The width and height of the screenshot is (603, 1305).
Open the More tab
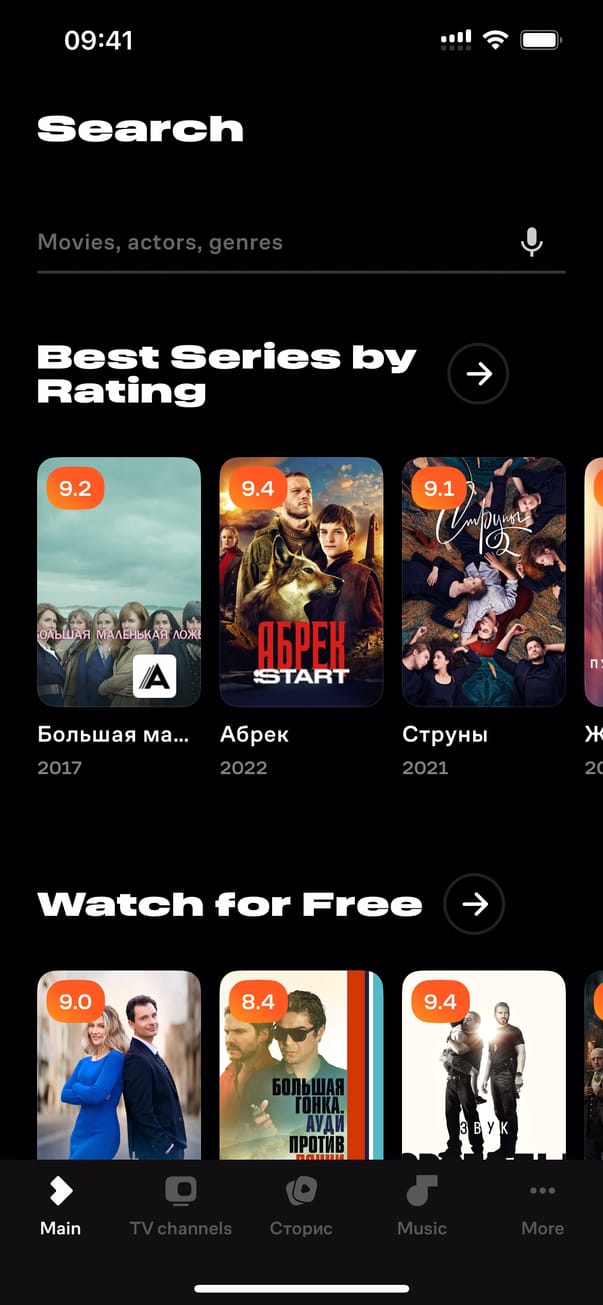tap(542, 1206)
